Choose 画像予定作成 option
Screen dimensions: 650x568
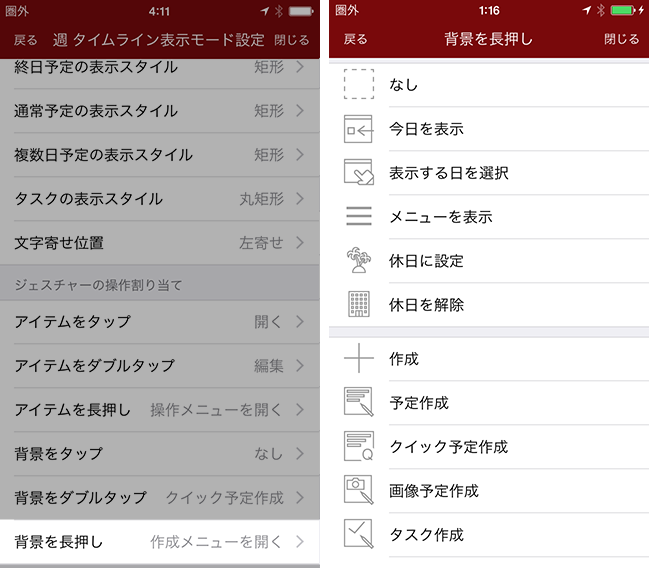click(x=488, y=491)
